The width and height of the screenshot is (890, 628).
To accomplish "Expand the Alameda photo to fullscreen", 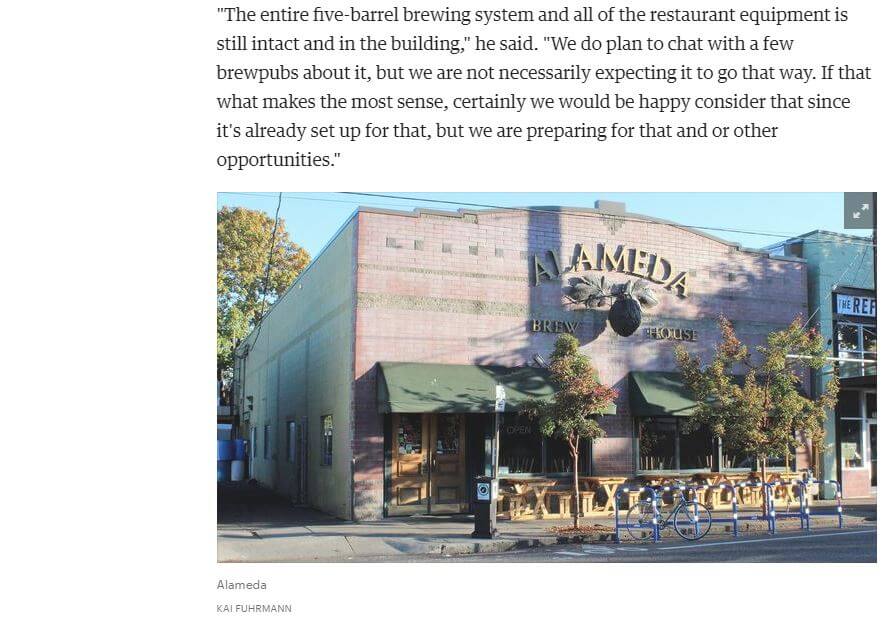I will tap(859, 210).
